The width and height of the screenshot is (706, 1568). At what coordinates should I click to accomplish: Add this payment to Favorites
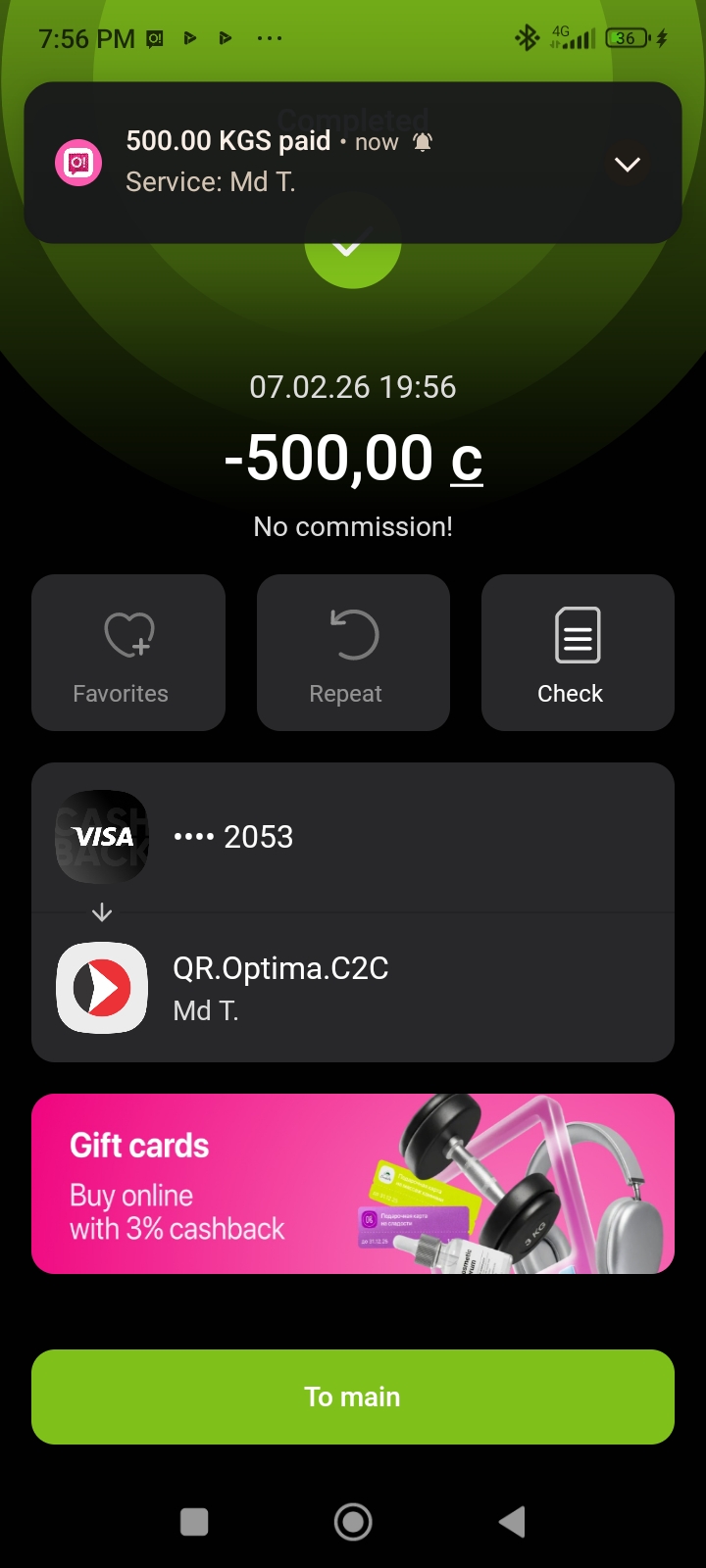click(x=128, y=653)
